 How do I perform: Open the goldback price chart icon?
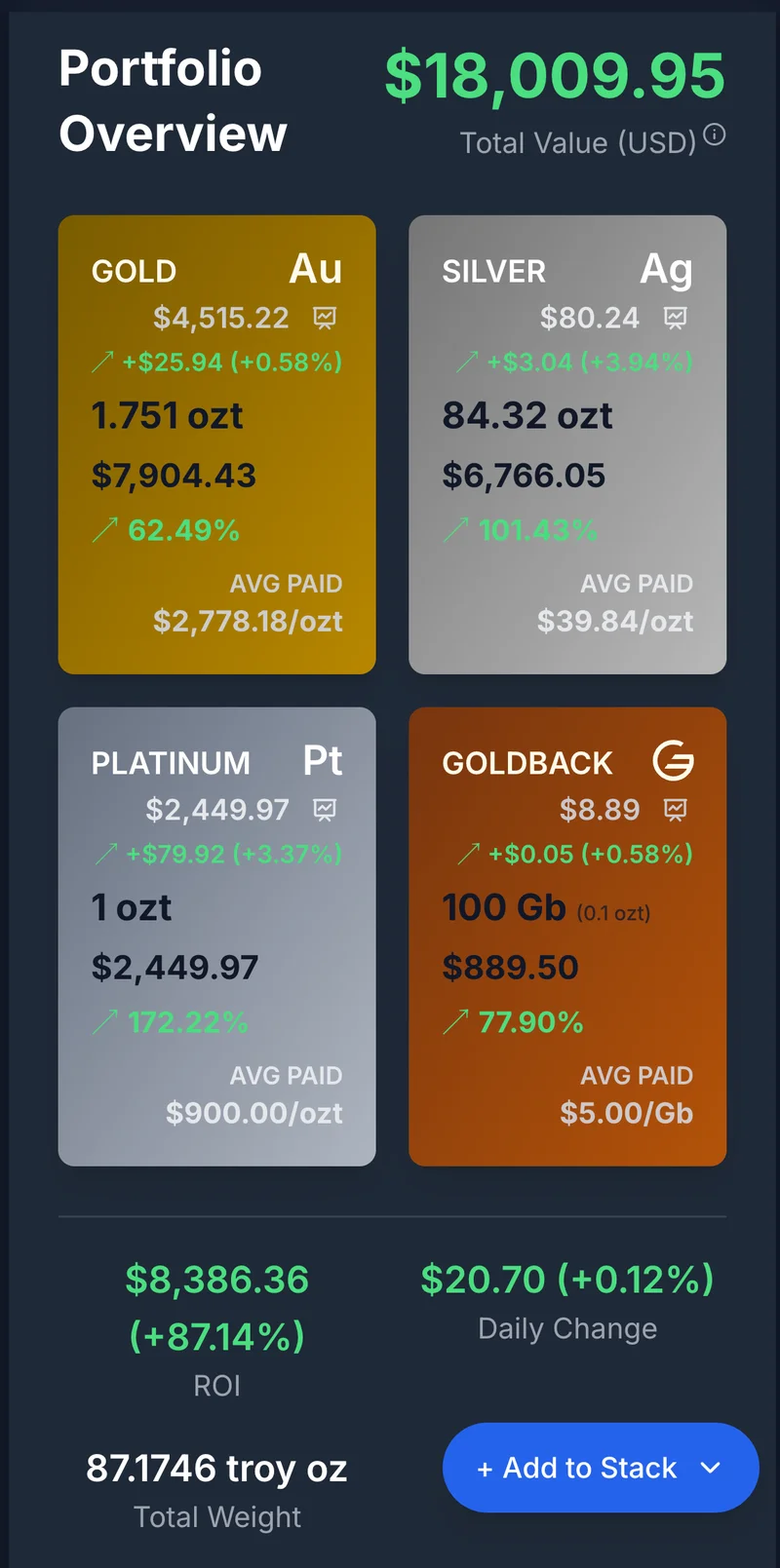point(677,809)
